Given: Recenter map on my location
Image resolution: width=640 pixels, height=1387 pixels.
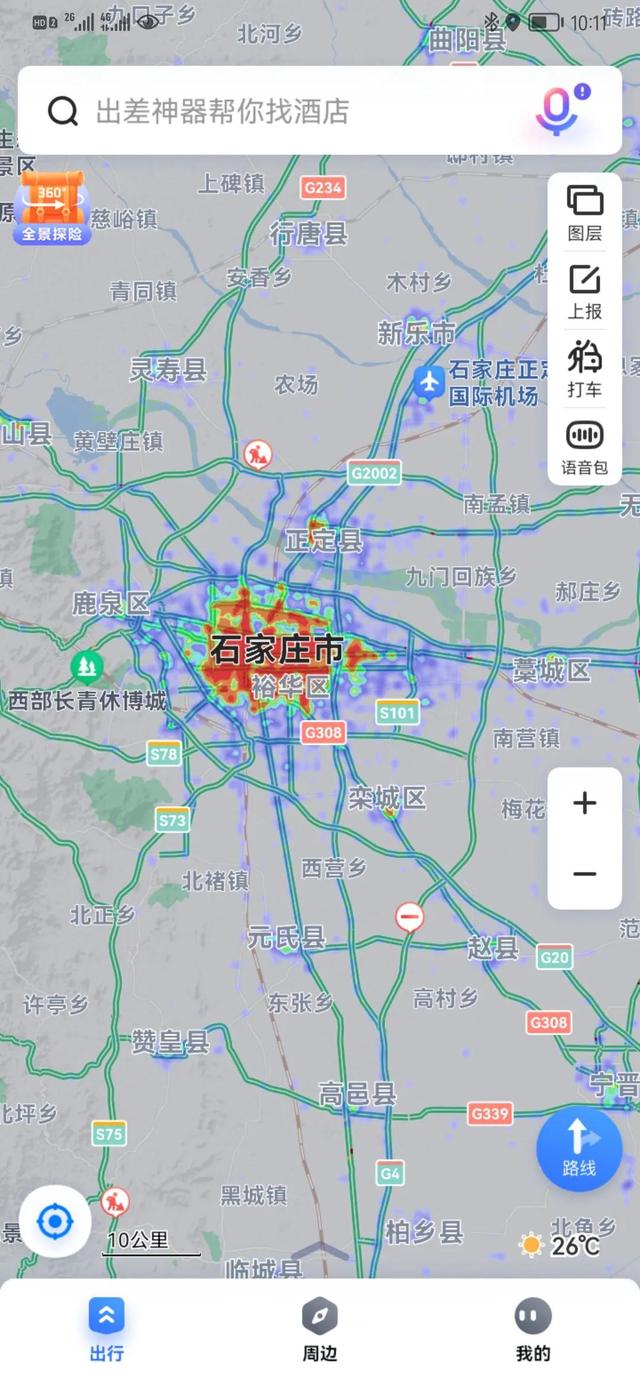Looking at the screenshot, I should tap(55, 1221).
